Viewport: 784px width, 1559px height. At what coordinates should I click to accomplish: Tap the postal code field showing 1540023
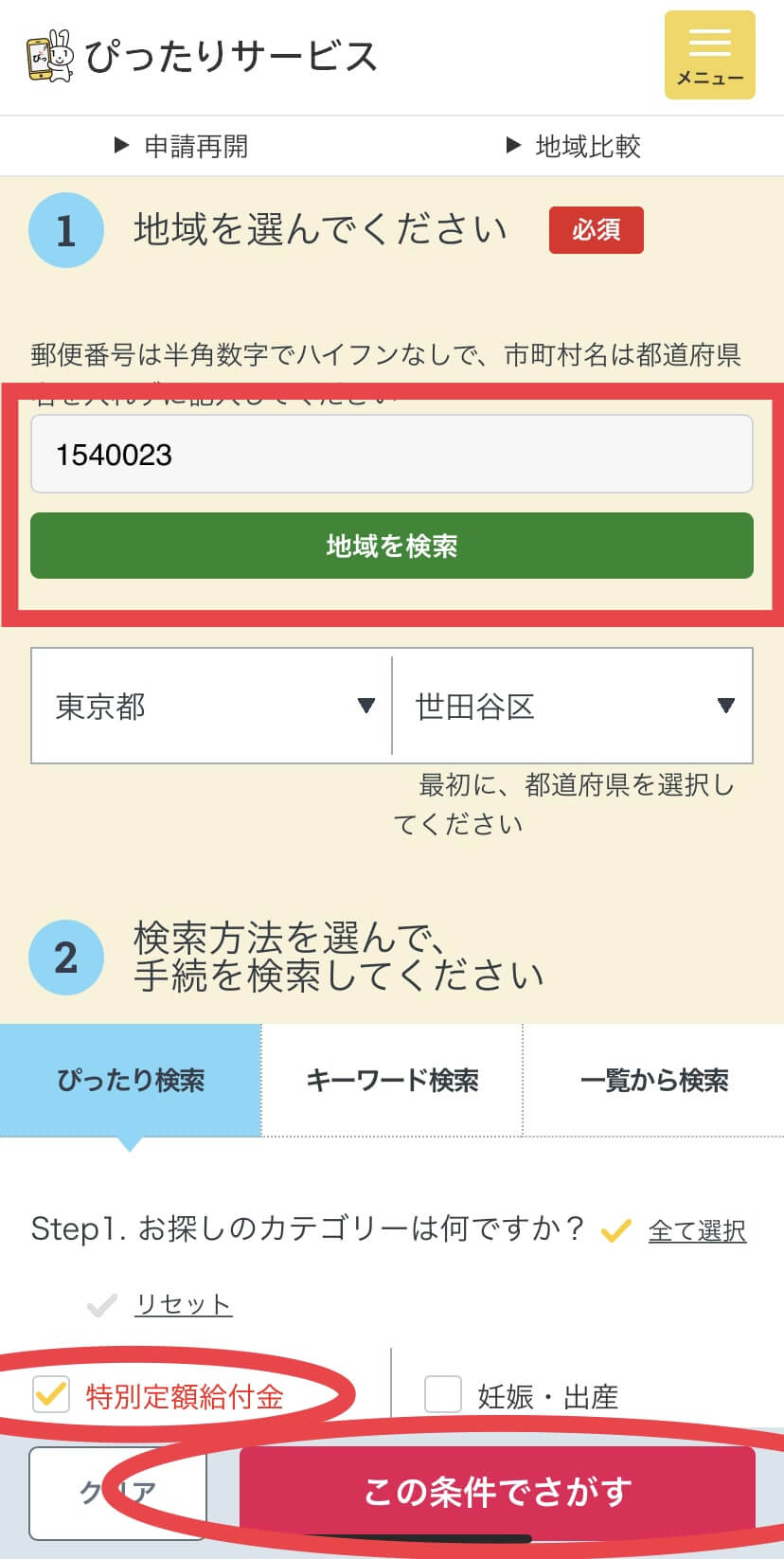click(x=391, y=454)
